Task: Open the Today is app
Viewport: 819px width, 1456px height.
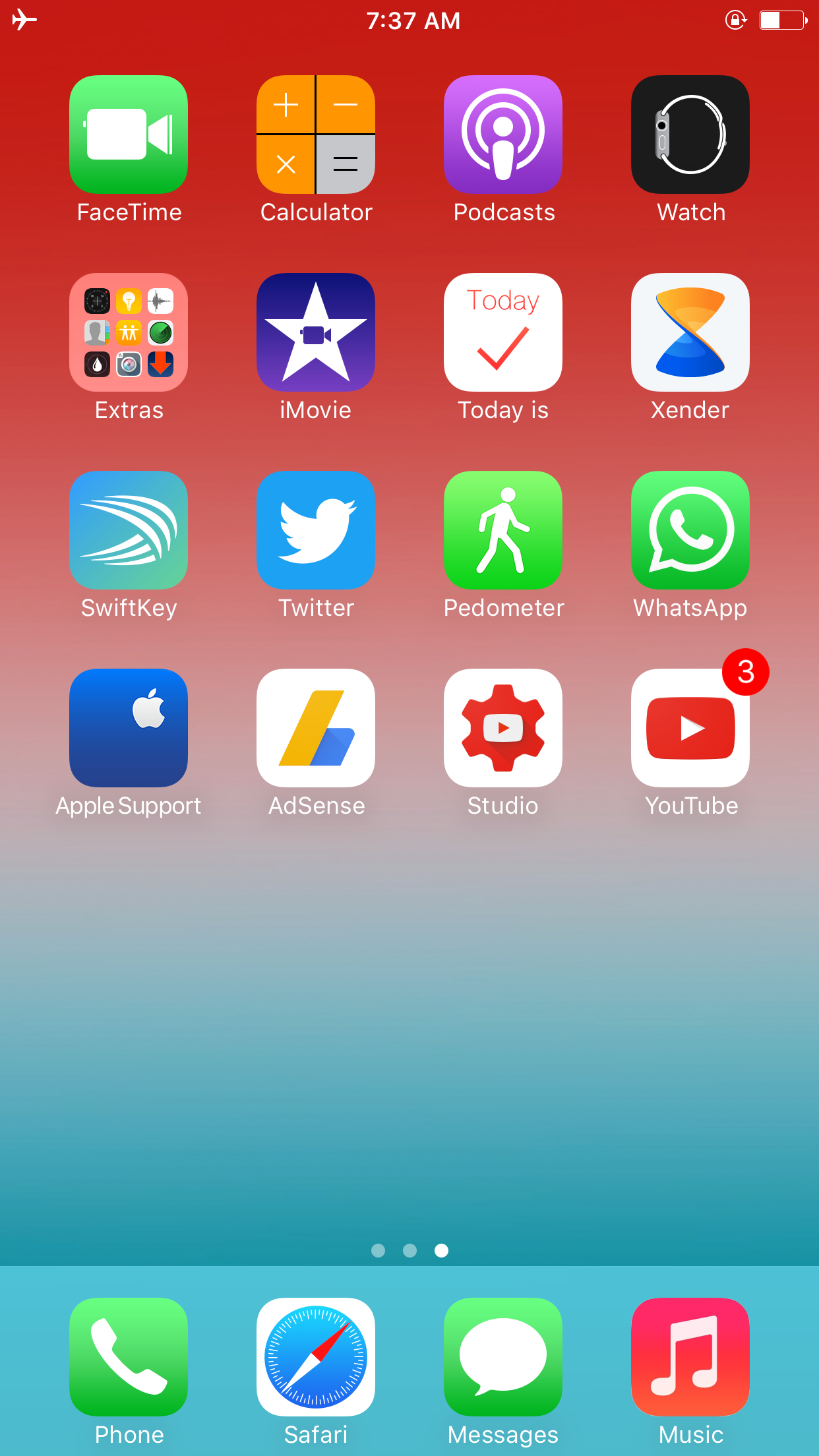Action: point(503,332)
